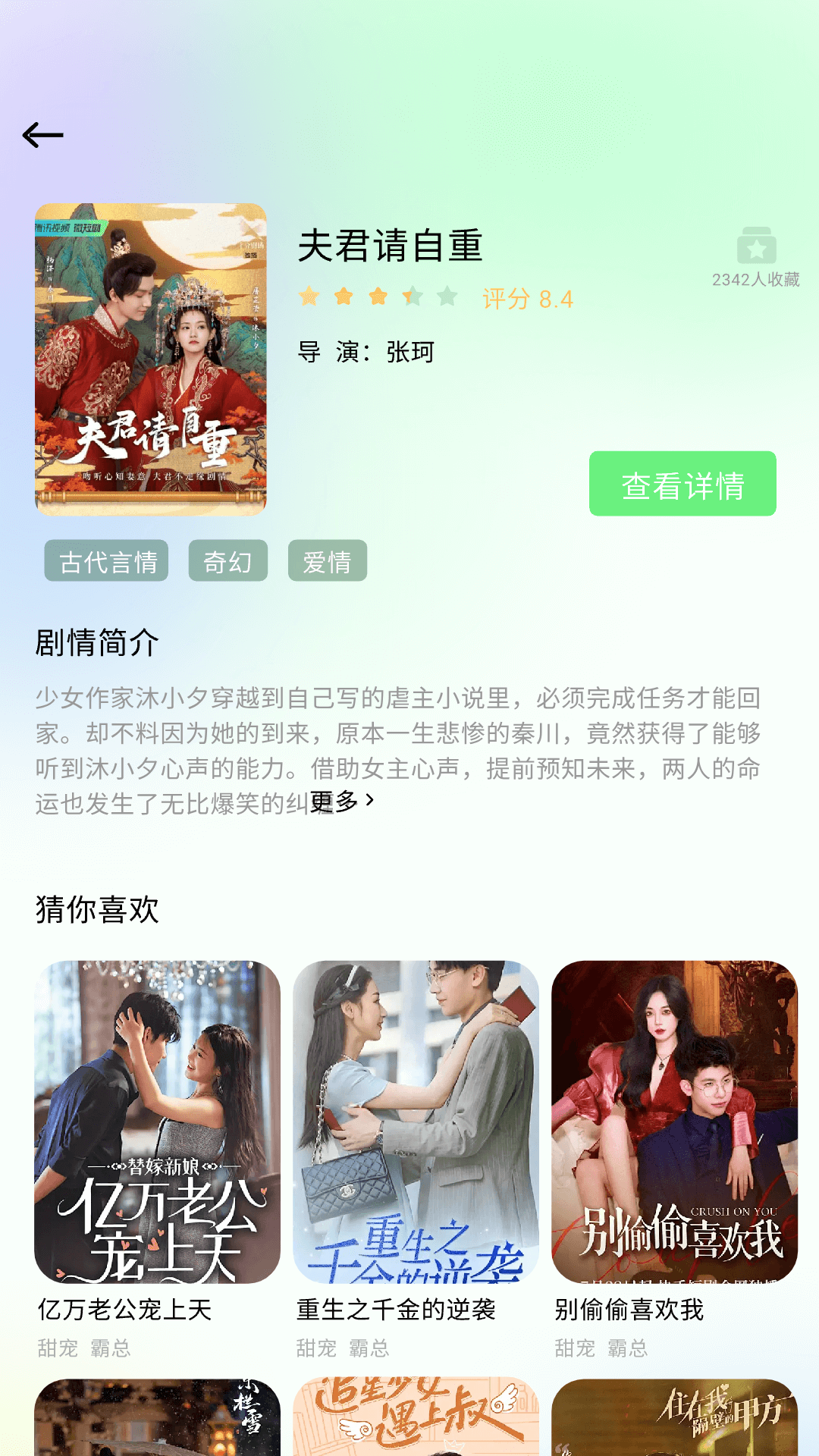Click the third filled rating star
819x1456 pixels.
(x=380, y=298)
